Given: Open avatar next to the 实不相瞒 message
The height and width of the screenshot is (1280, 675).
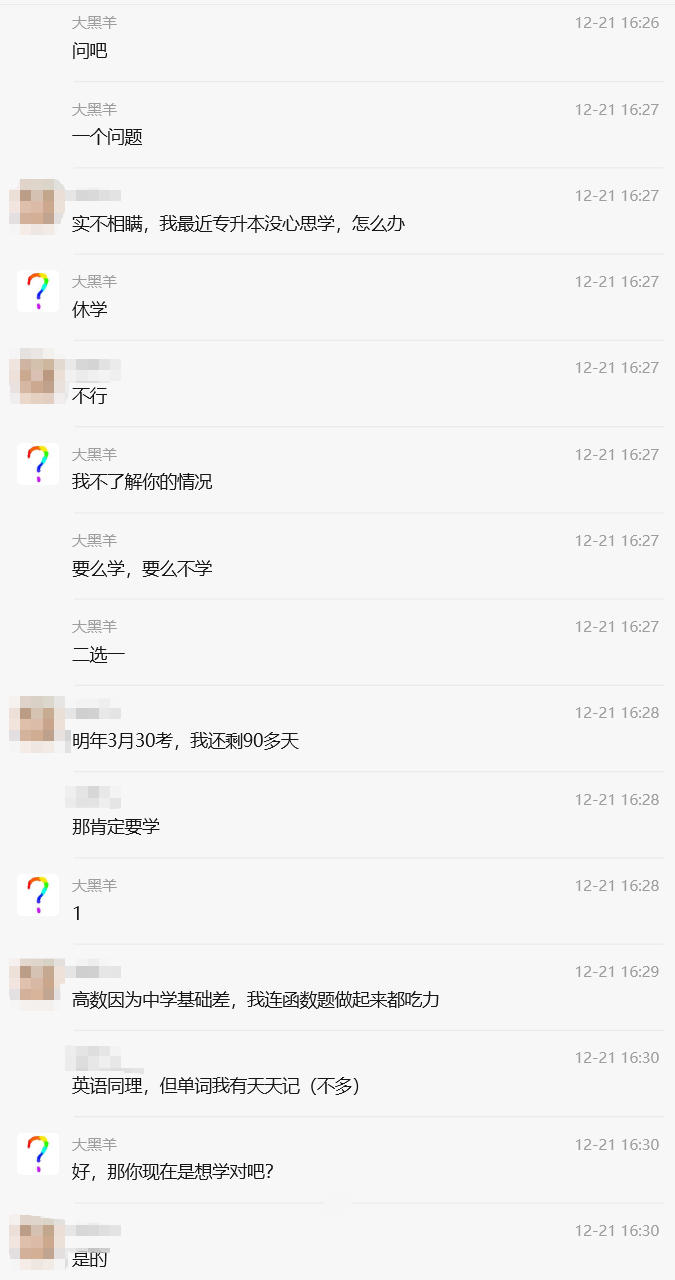Looking at the screenshot, I should click(38, 205).
